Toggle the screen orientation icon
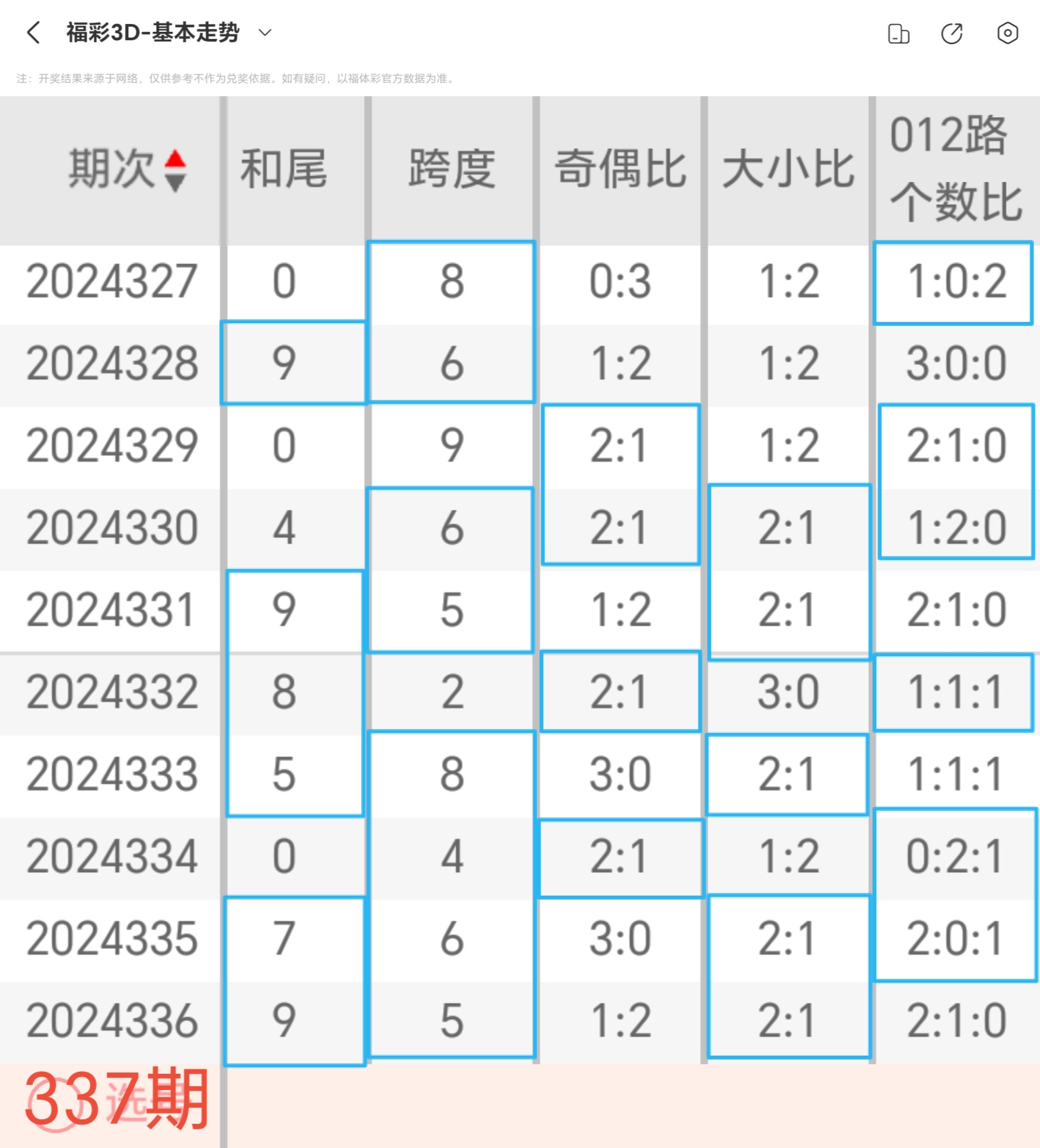1040x1148 pixels. tap(898, 33)
